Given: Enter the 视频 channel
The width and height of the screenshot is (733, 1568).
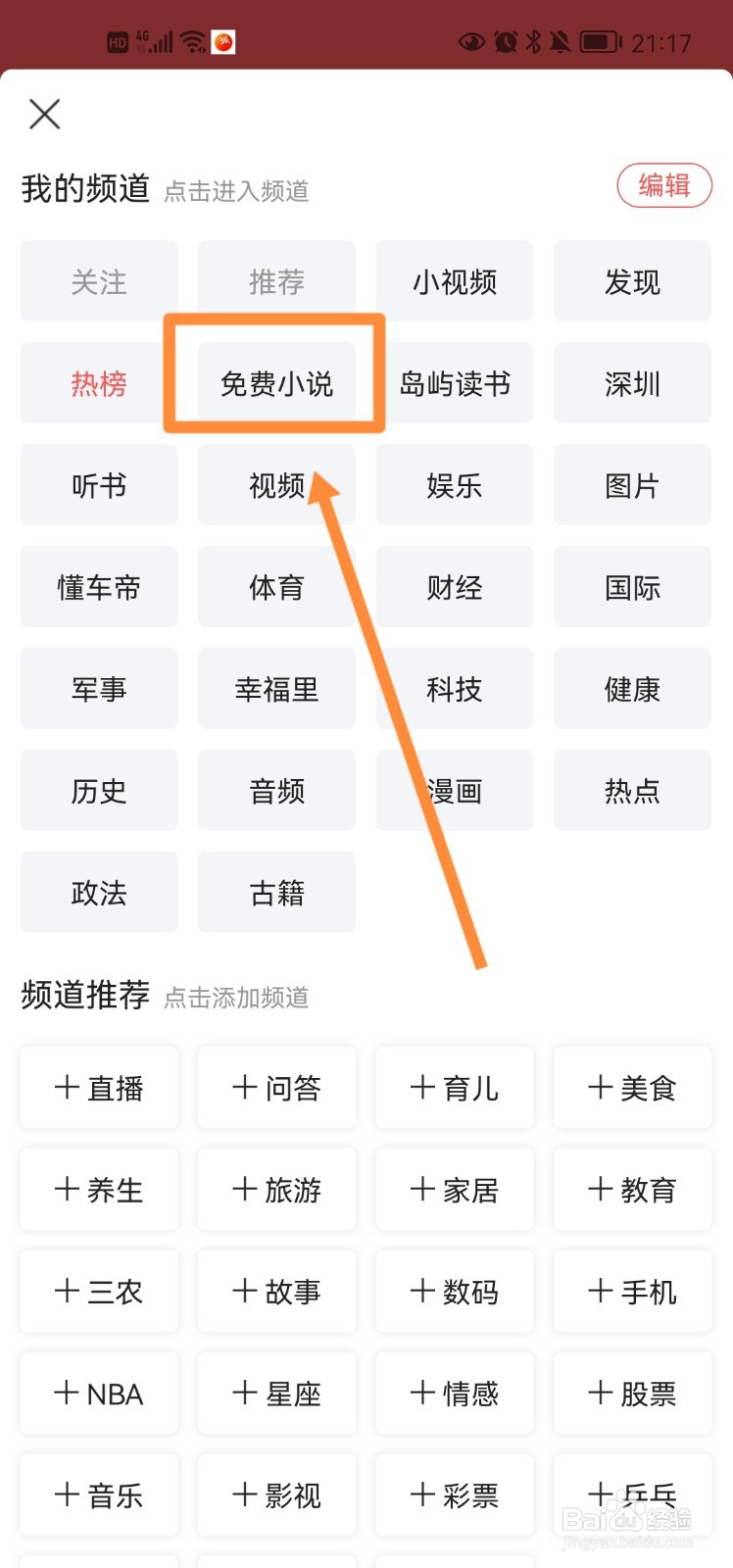Looking at the screenshot, I should point(276,485).
